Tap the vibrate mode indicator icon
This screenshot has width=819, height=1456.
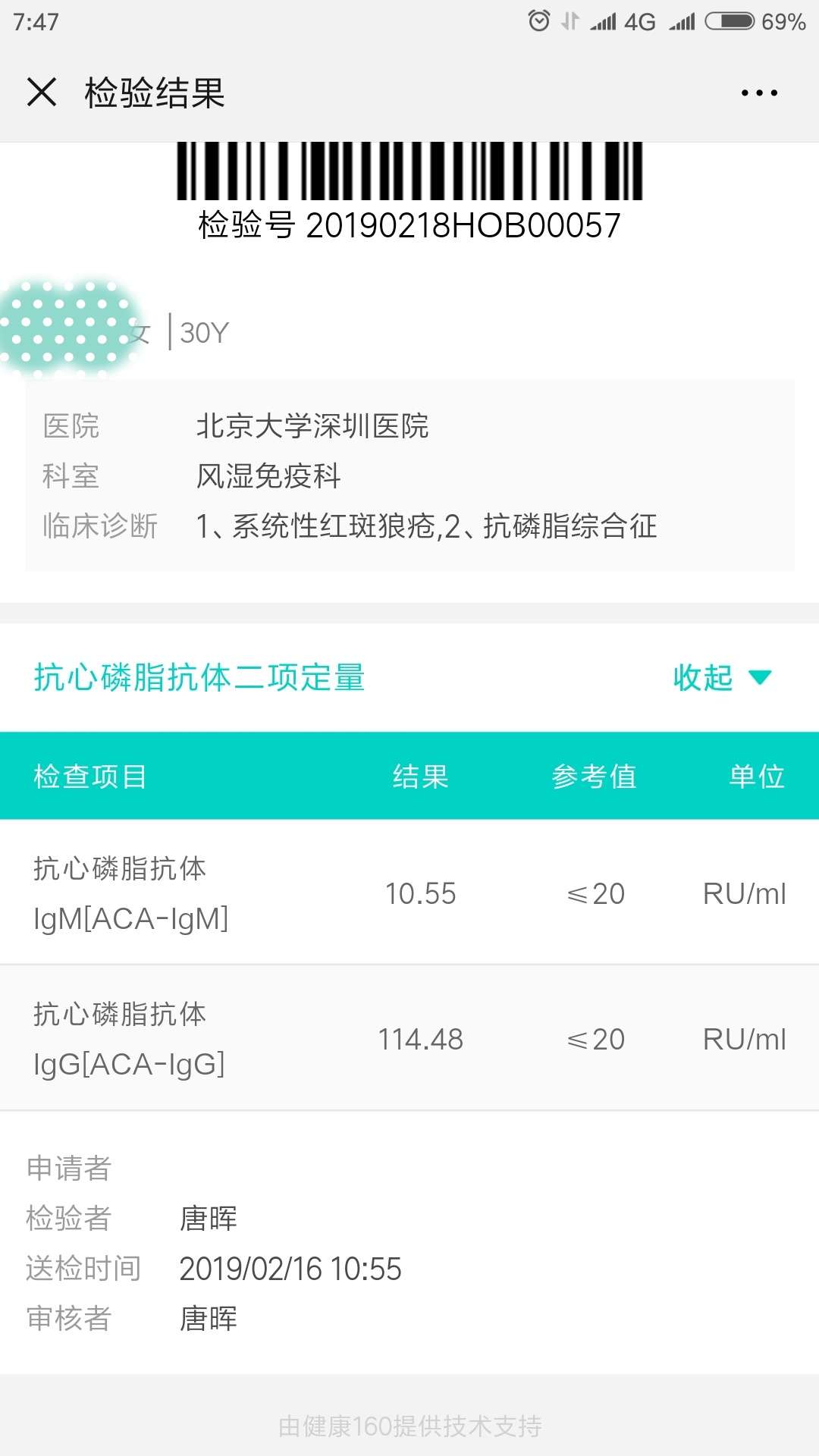(x=569, y=21)
